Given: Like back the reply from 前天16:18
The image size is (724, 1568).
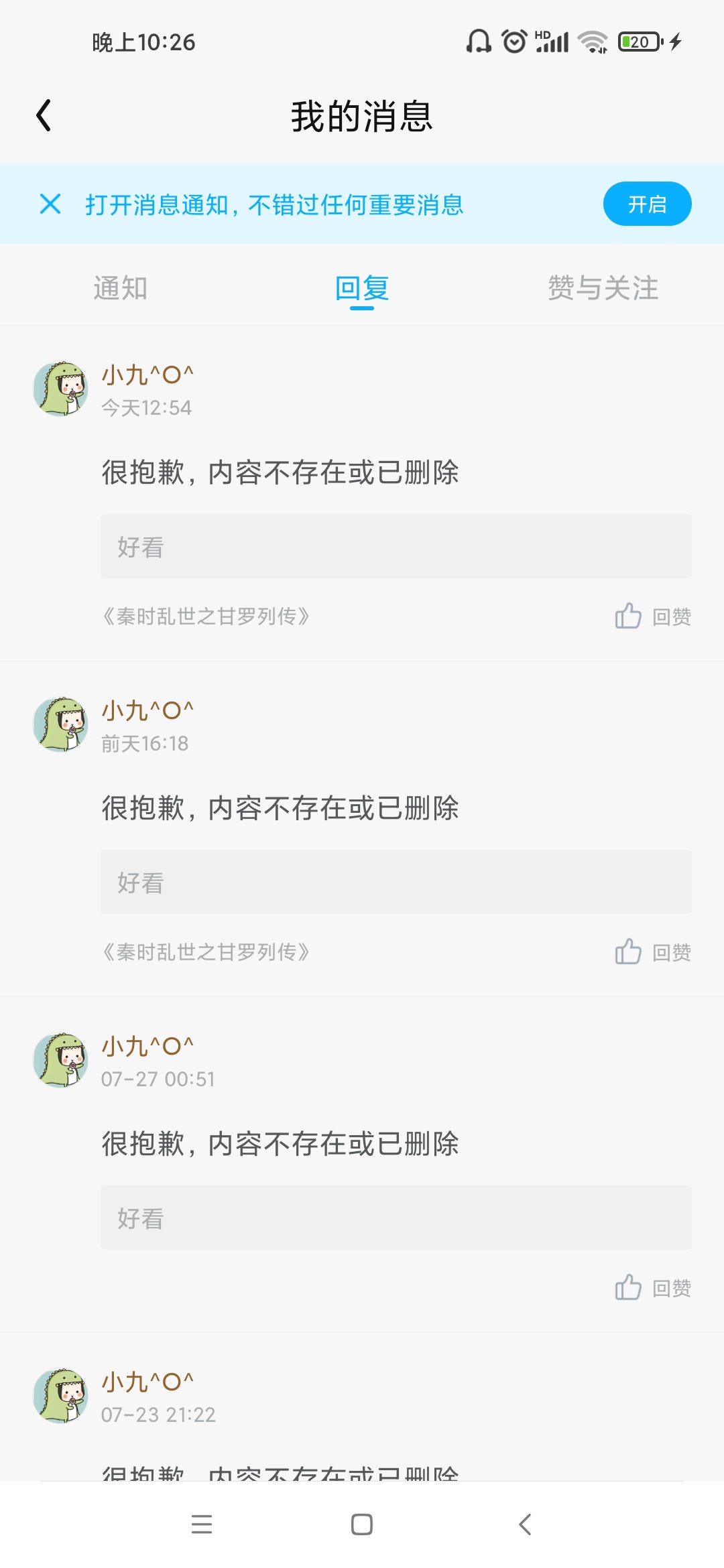Looking at the screenshot, I should click(x=652, y=952).
